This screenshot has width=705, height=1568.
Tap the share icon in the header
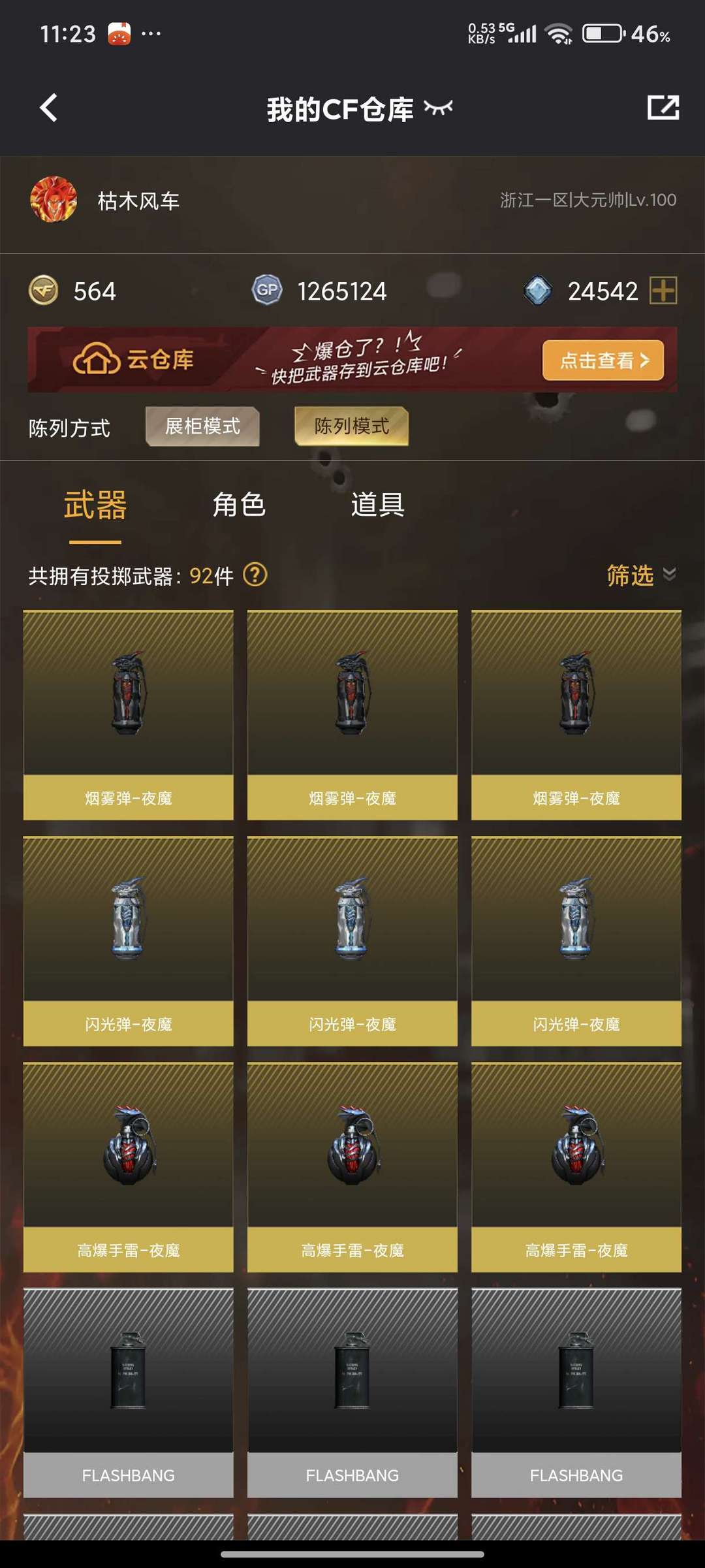point(663,108)
